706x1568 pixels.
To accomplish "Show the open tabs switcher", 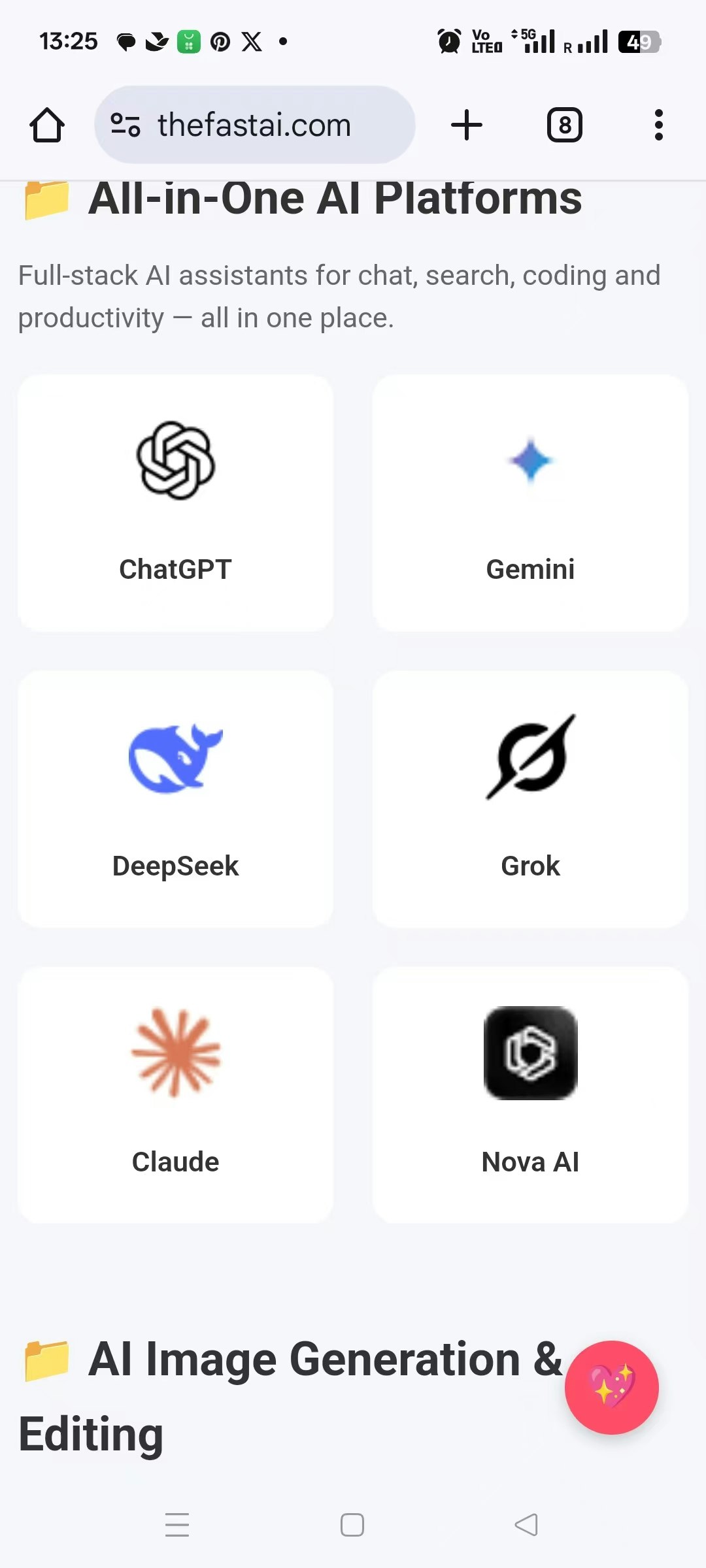I will 565,125.
